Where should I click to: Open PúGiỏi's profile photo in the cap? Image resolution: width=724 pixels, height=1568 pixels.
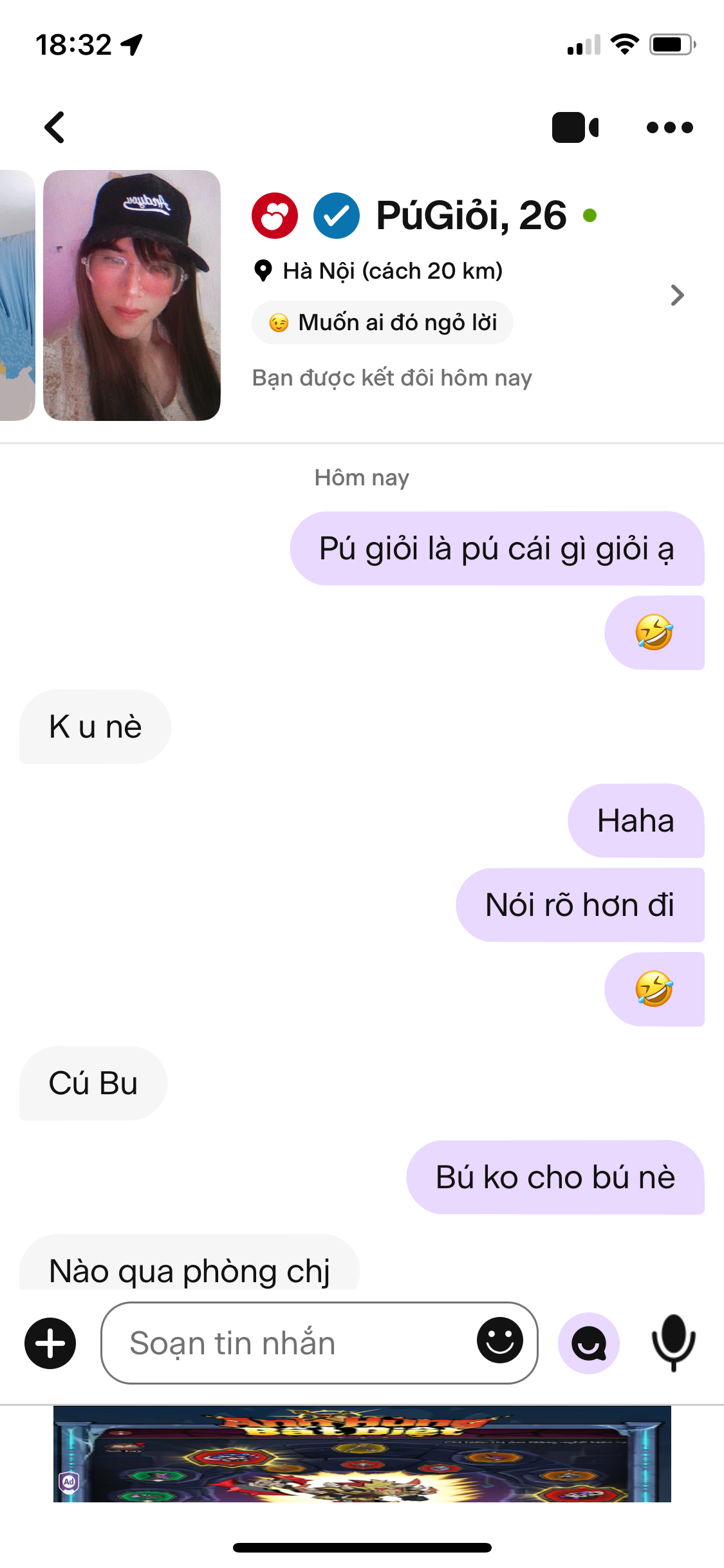click(x=132, y=295)
